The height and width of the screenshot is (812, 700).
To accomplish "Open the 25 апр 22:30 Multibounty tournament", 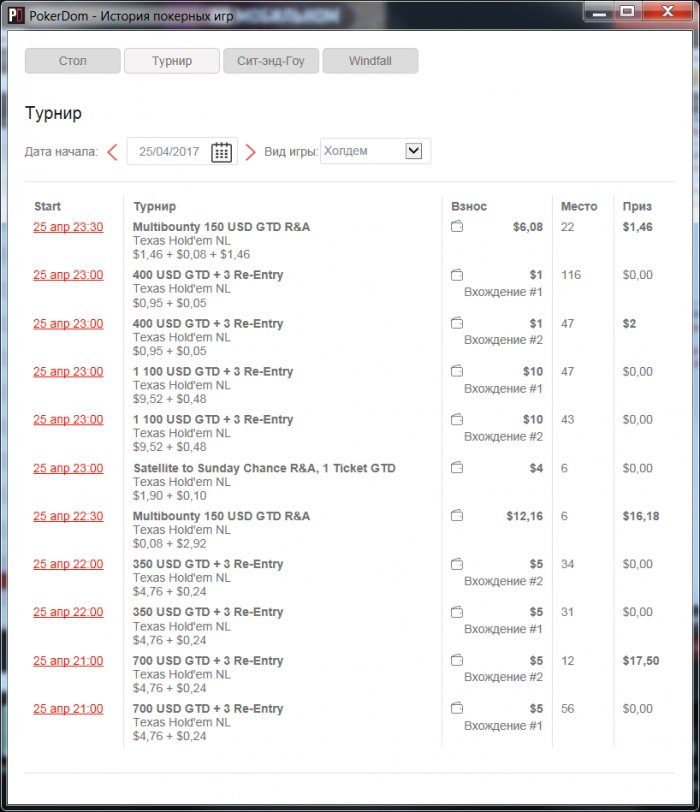I will point(68,516).
